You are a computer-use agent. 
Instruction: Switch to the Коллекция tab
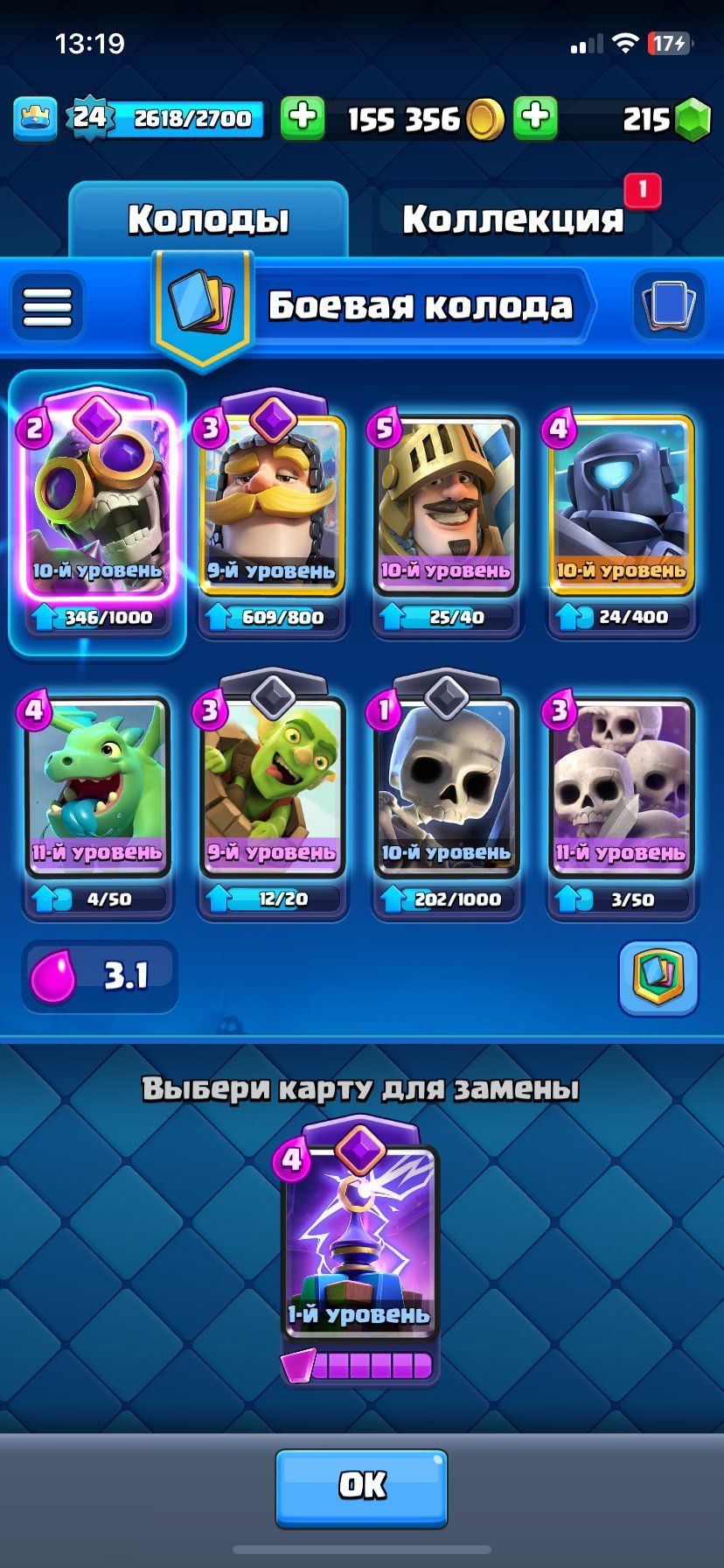coord(513,219)
